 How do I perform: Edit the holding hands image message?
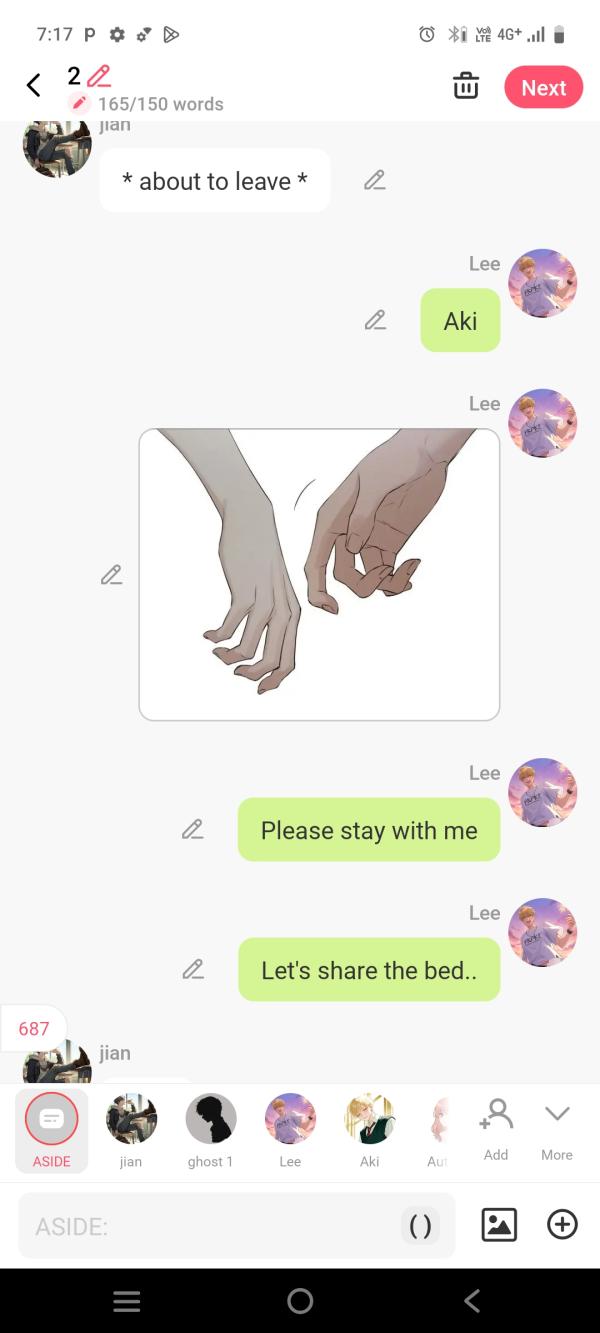point(111,575)
